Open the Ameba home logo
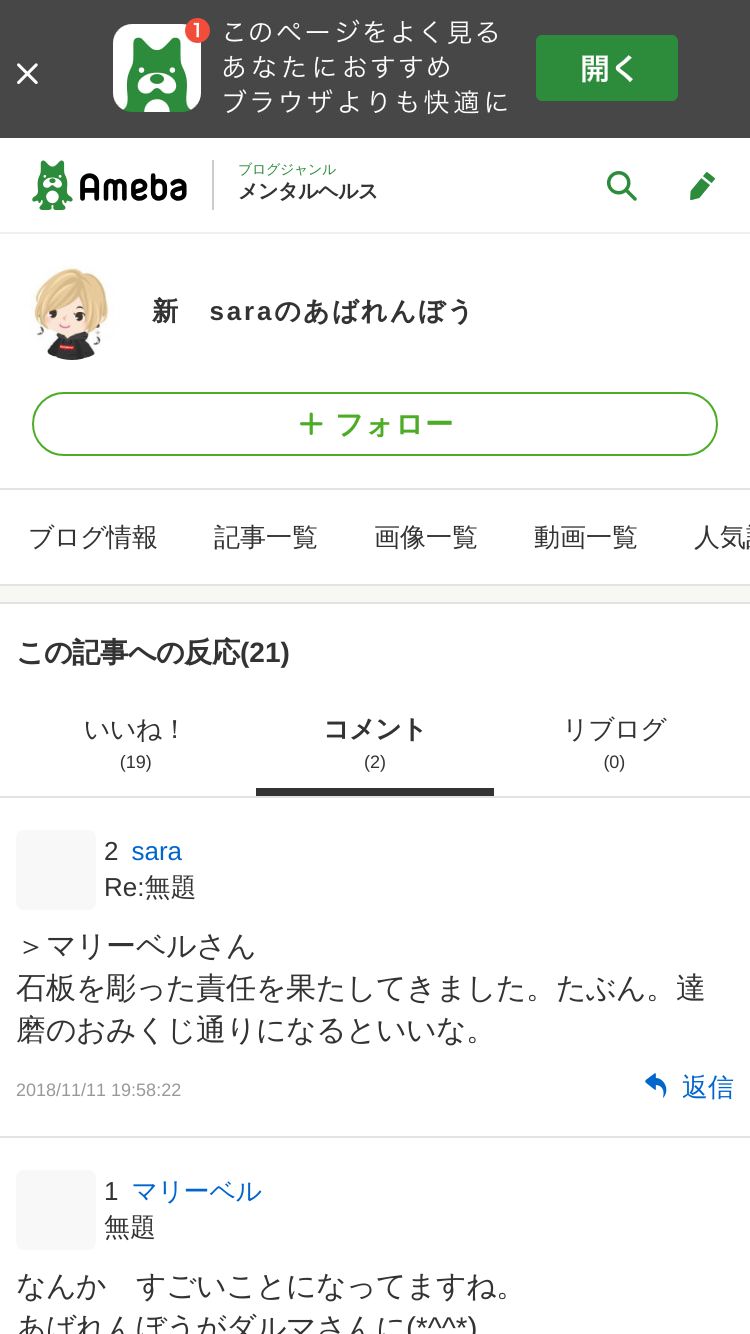This screenshot has width=750, height=1334. [x=110, y=185]
